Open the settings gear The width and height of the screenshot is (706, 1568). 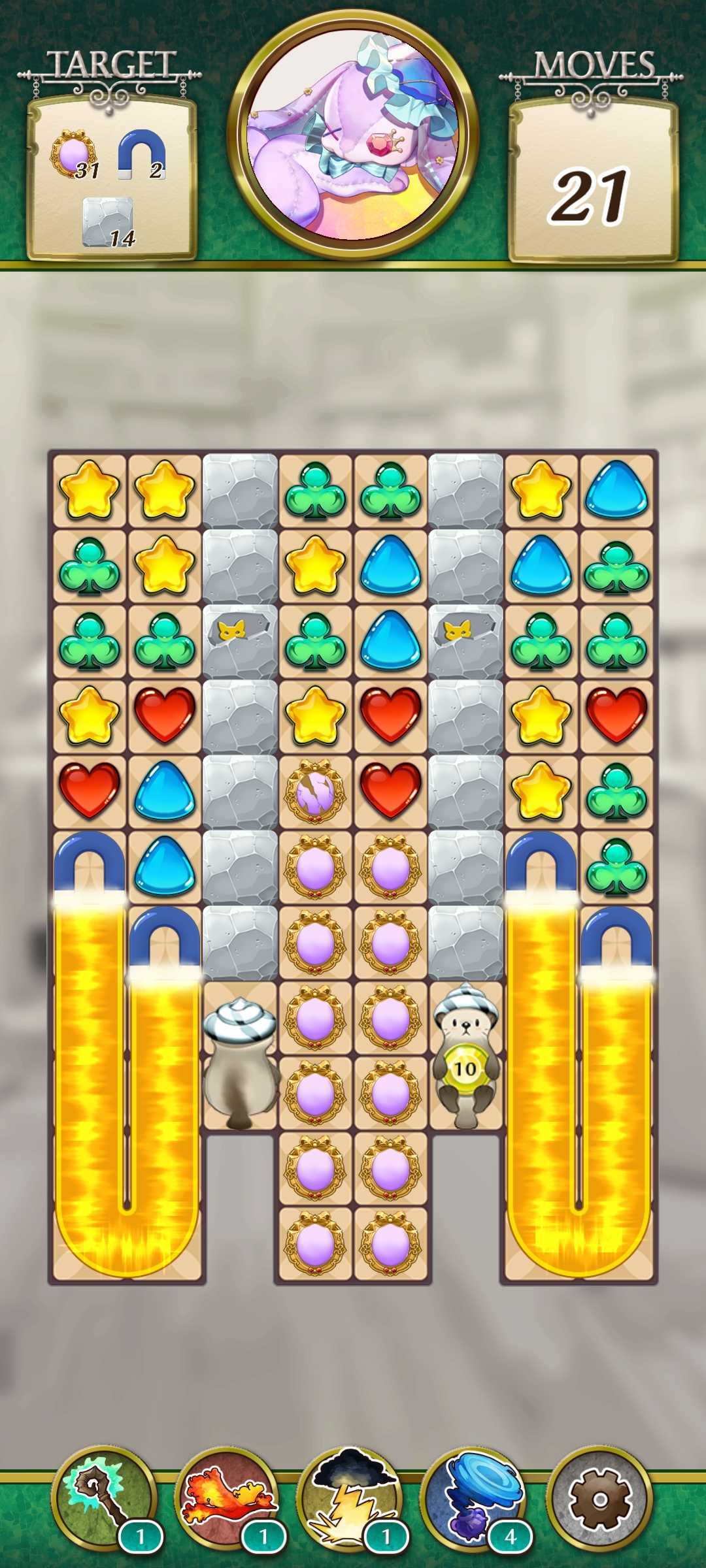click(x=598, y=1497)
